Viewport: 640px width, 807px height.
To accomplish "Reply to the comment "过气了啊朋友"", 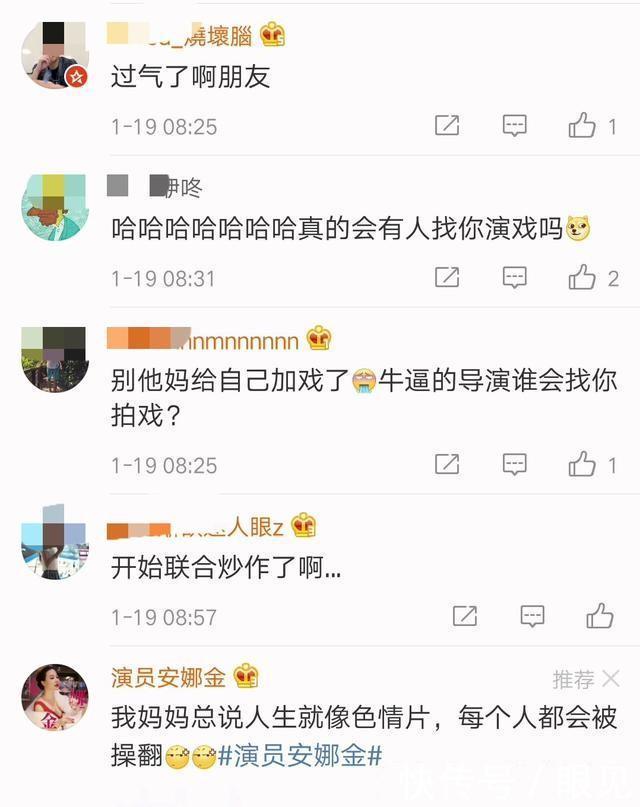I will point(514,126).
